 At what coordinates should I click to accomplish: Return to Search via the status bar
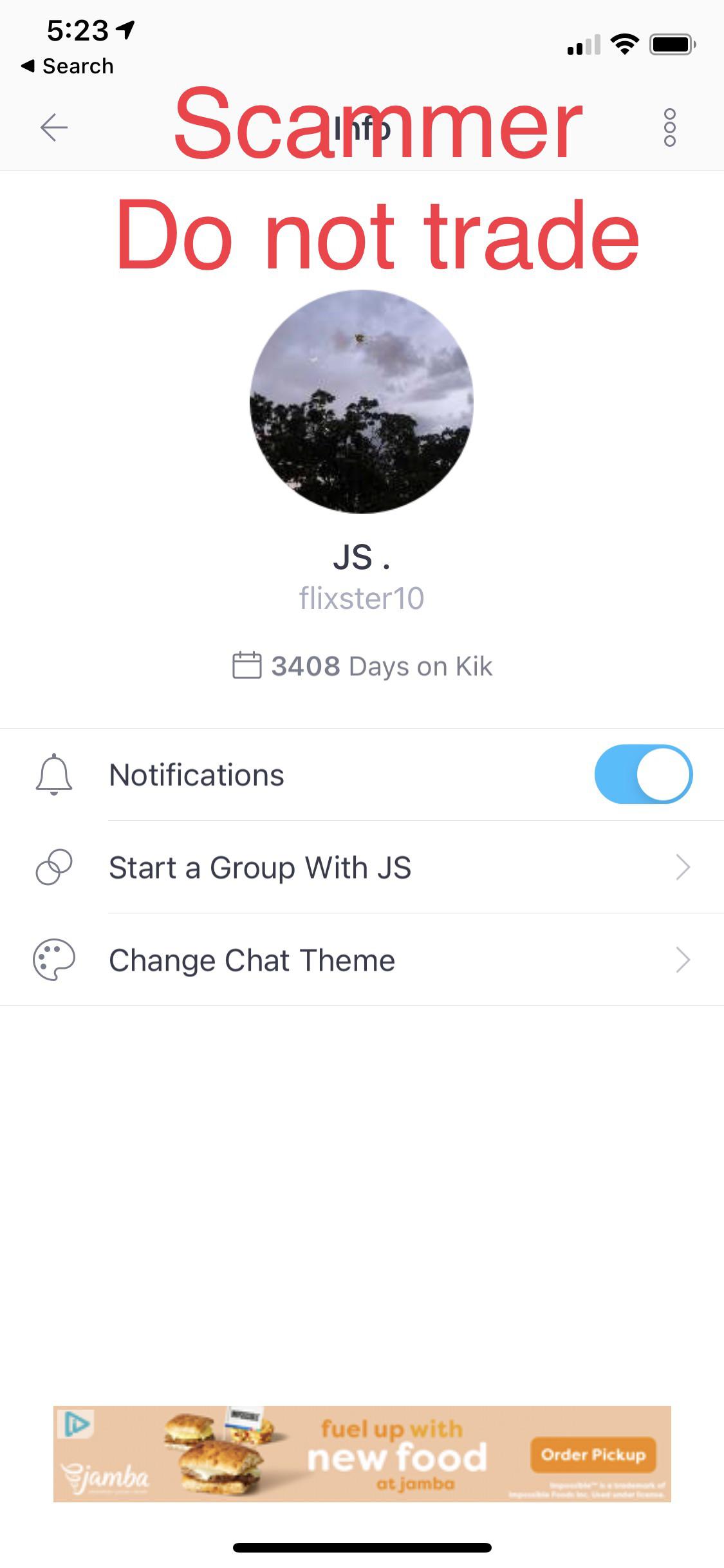(x=68, y=66)
